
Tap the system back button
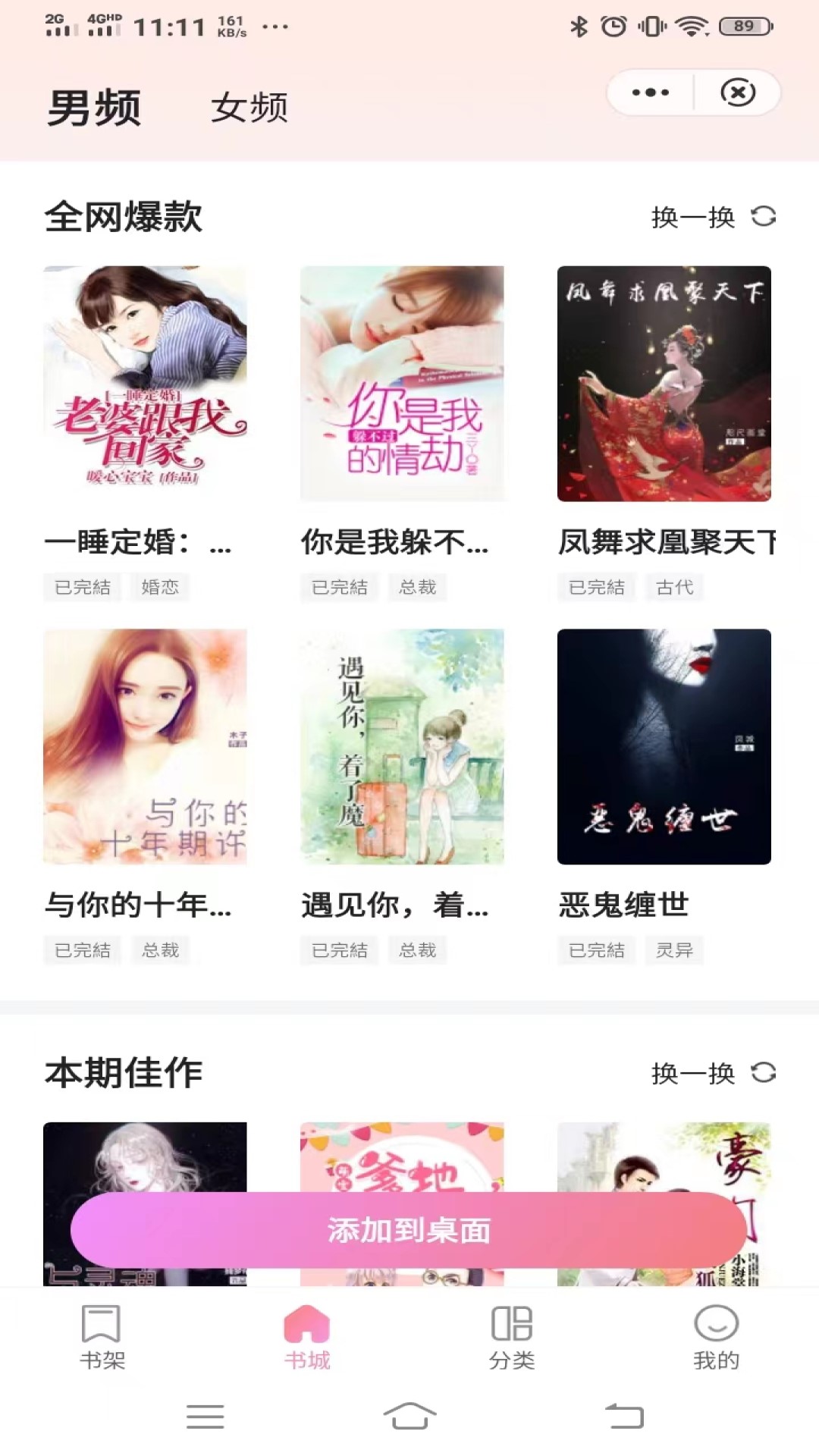[624, 1416]
